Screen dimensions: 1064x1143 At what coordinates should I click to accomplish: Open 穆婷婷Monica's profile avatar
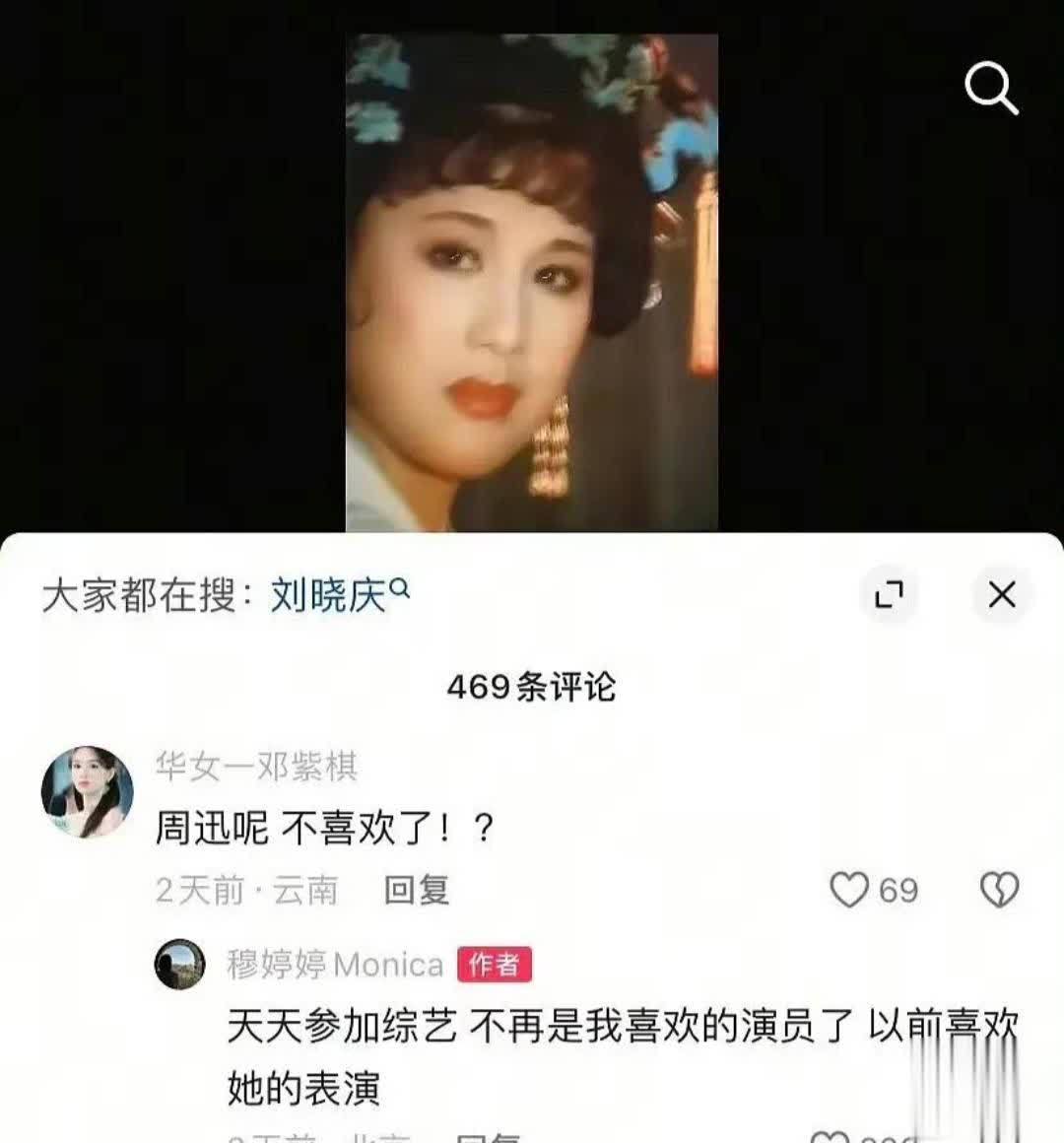pyautogui.click(x=179, y=964)
